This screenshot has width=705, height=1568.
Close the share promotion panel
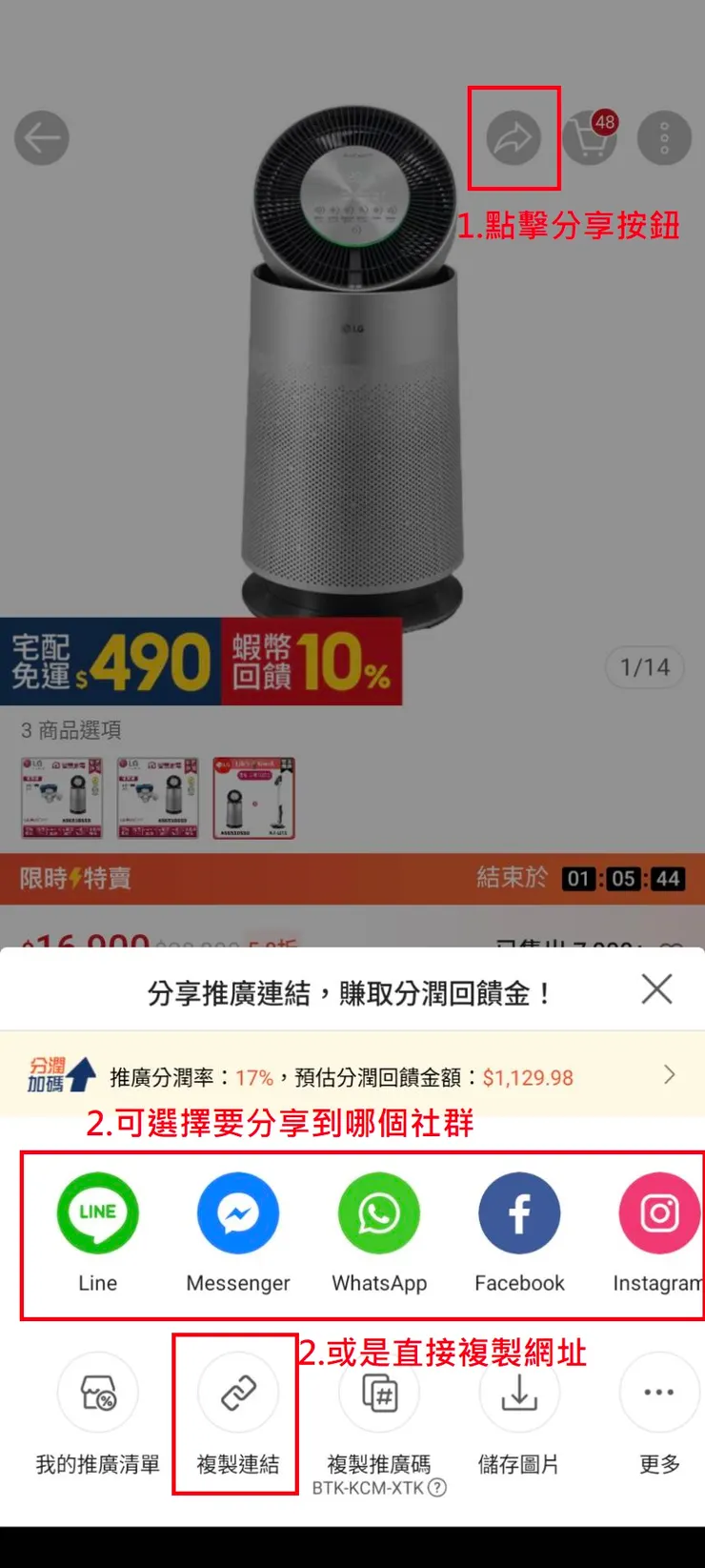pyautogui.click(x=655, y=988)
